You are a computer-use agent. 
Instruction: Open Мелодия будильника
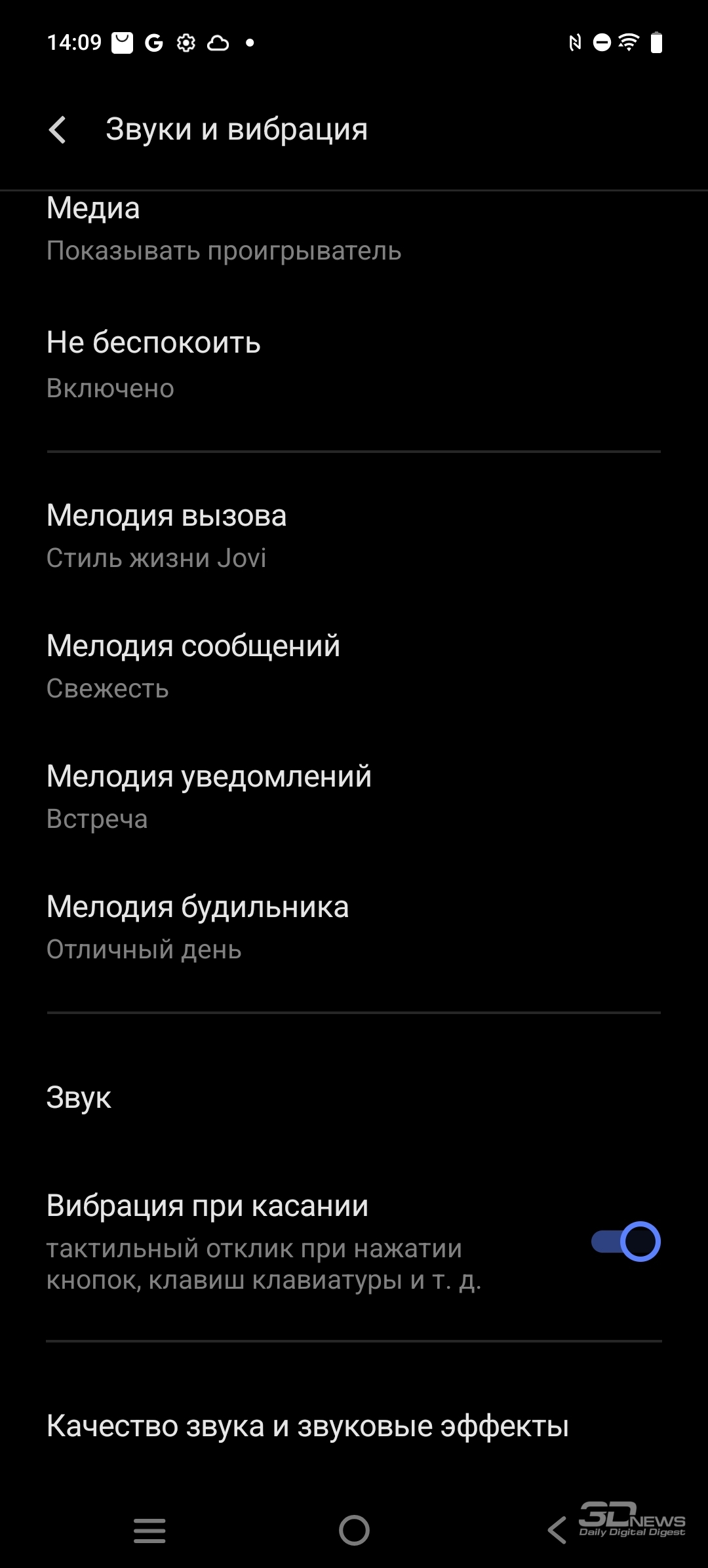354,928
